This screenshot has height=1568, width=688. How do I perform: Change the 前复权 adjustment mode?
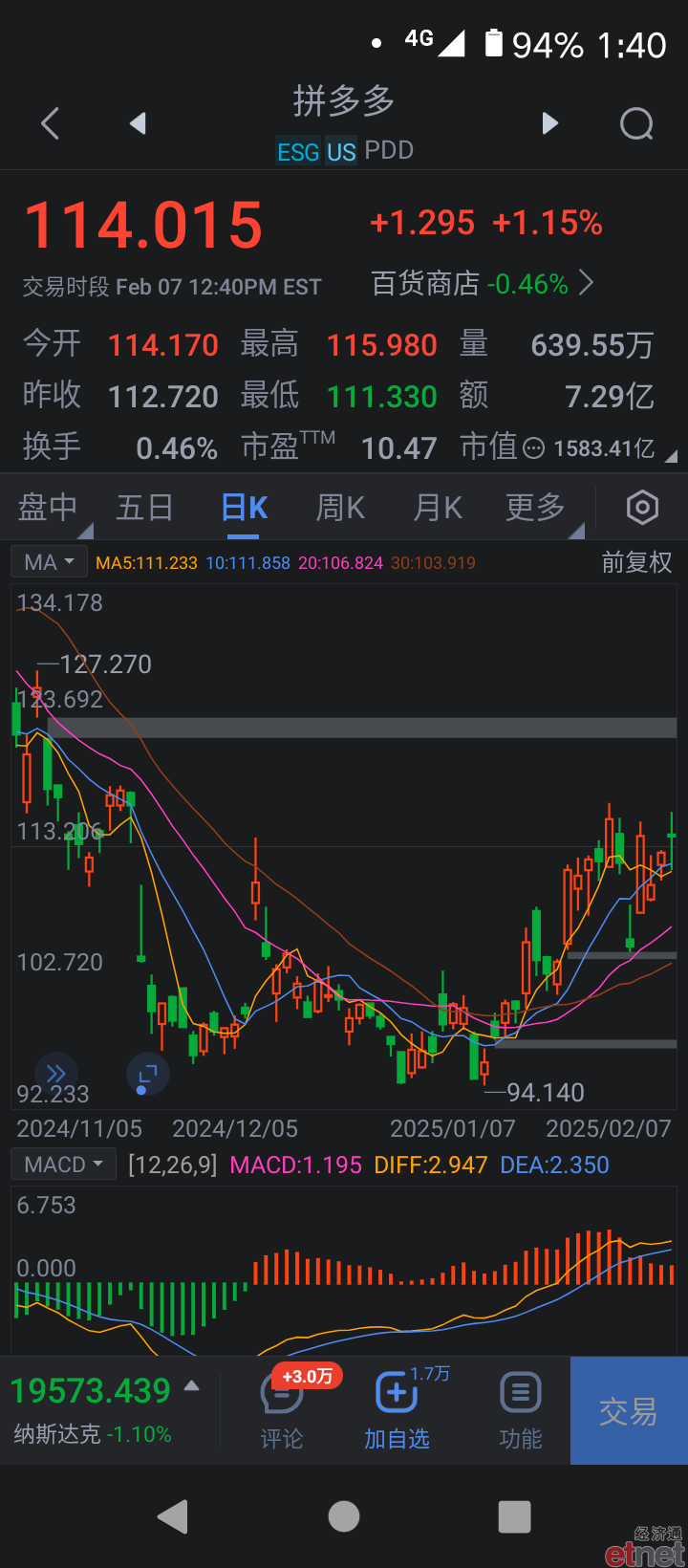pos(636,562)
